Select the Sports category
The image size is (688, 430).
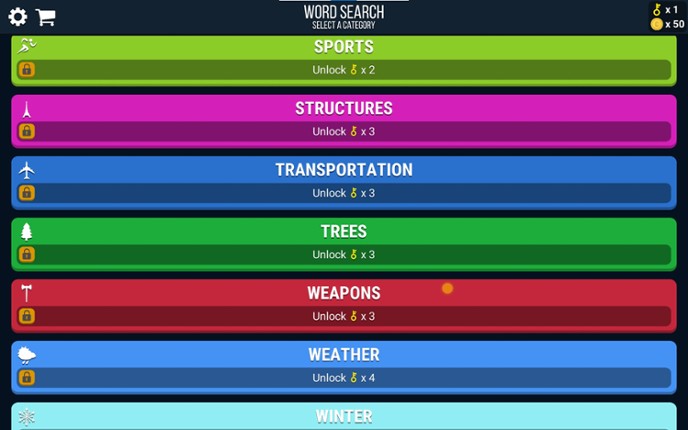pos(343,47)
